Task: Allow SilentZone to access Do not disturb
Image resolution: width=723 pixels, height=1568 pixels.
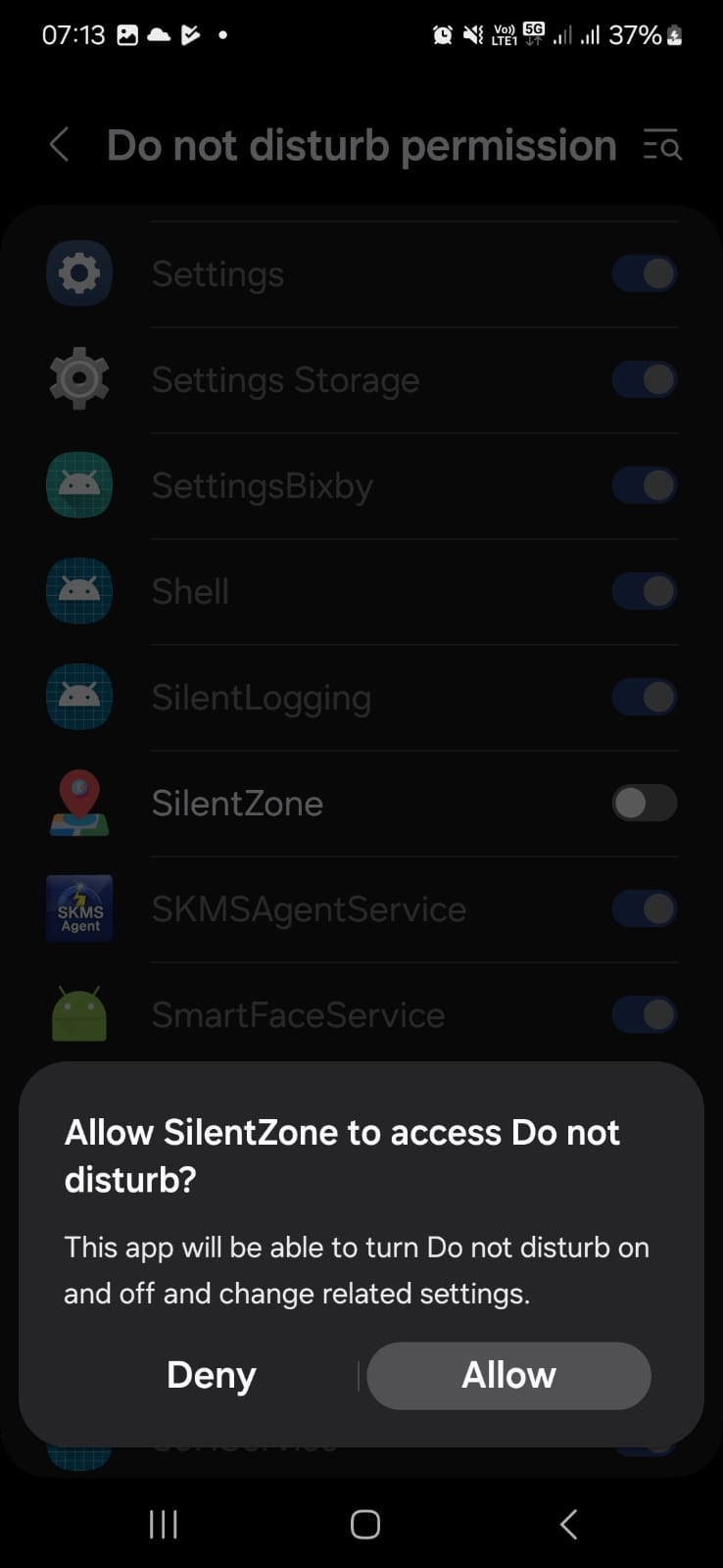Action: pyautogui.click(x=508, y=1375)
